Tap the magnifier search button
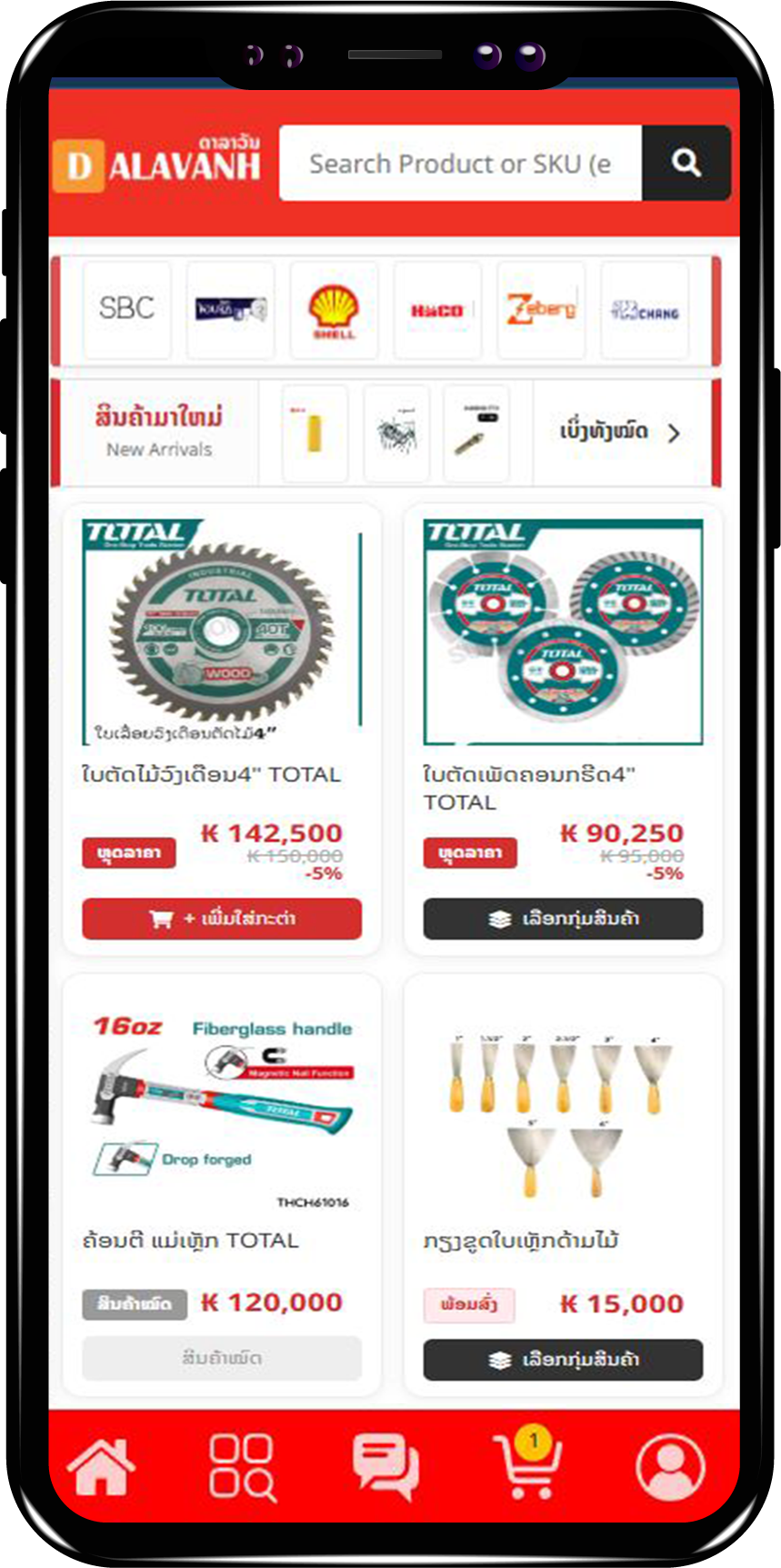This screenshot has width=781, height=1568. tap(686, 164)
